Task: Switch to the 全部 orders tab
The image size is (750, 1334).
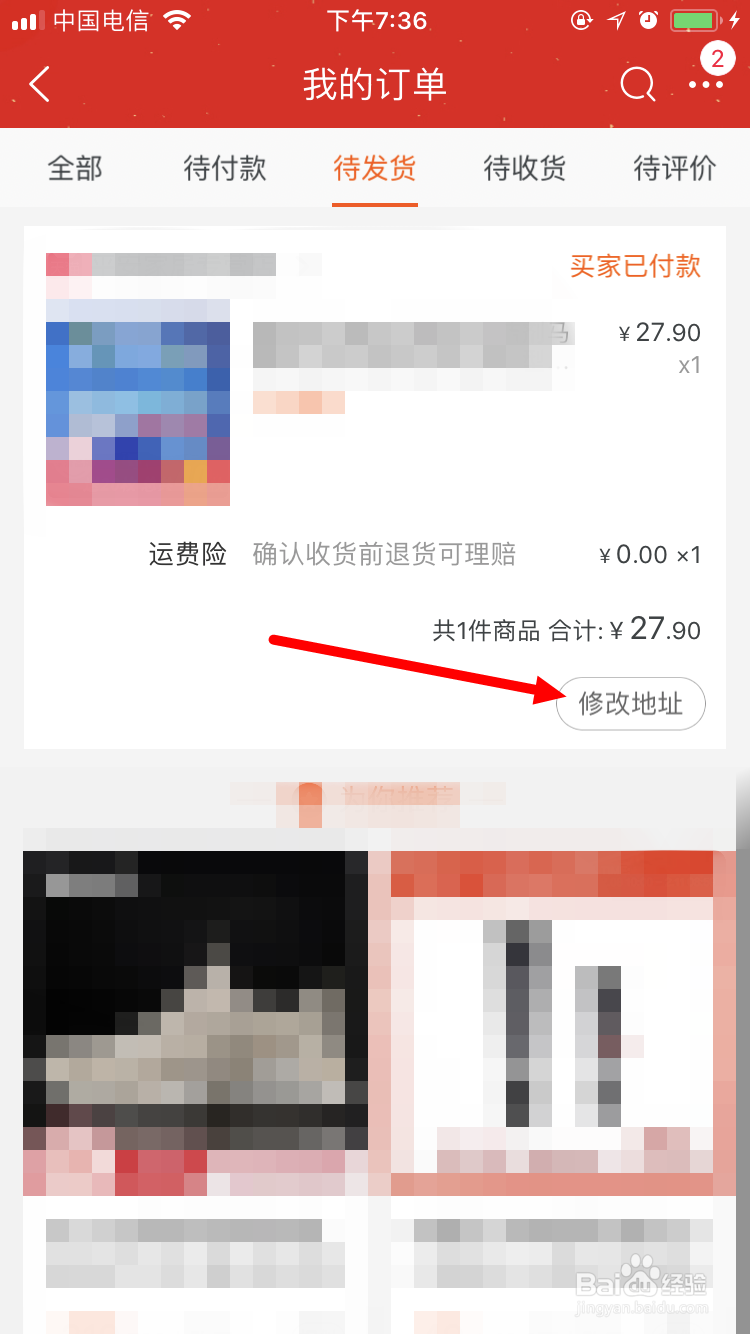Action: click(x=75, y=168)
